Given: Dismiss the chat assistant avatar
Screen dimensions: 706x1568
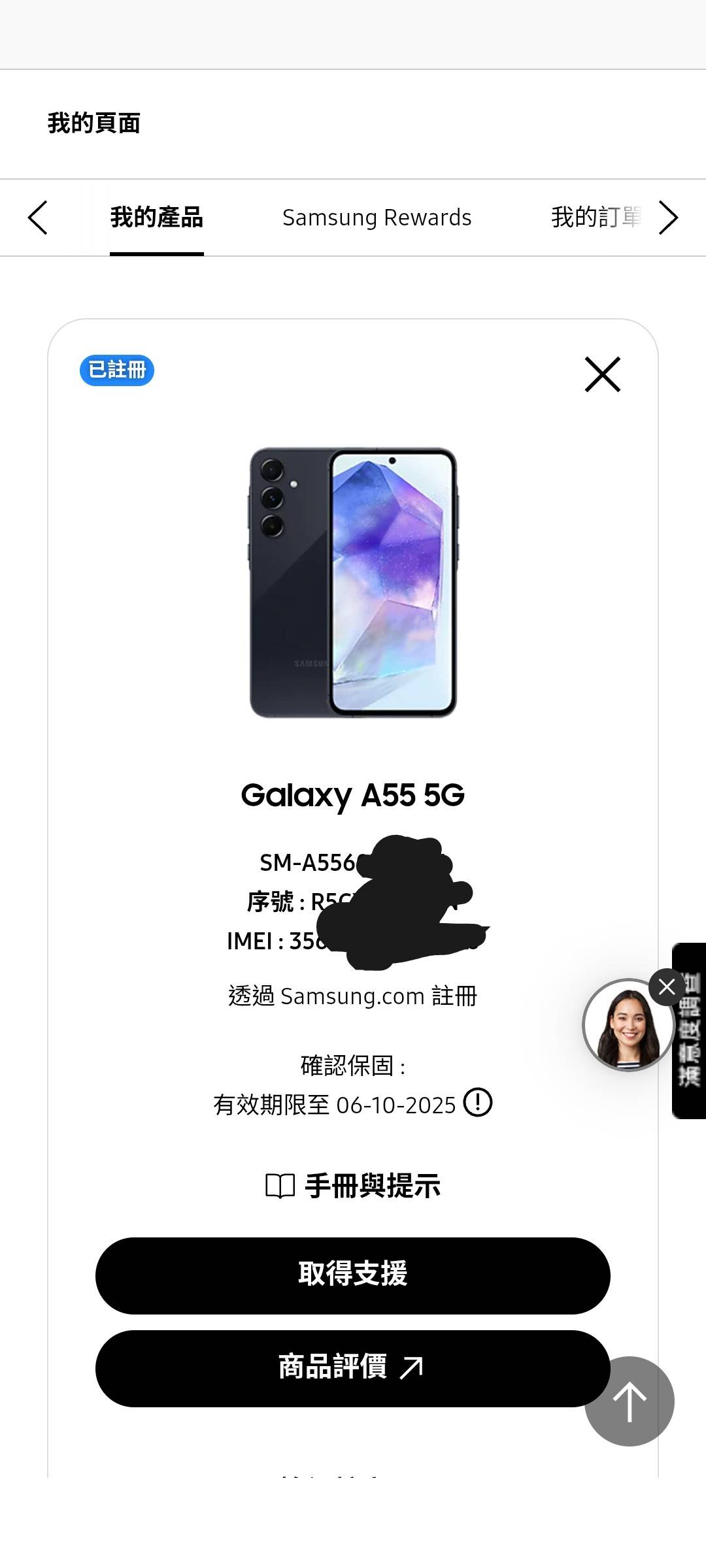Looking at the screenshot, I should pyautogui.click(x=667, y=987).
